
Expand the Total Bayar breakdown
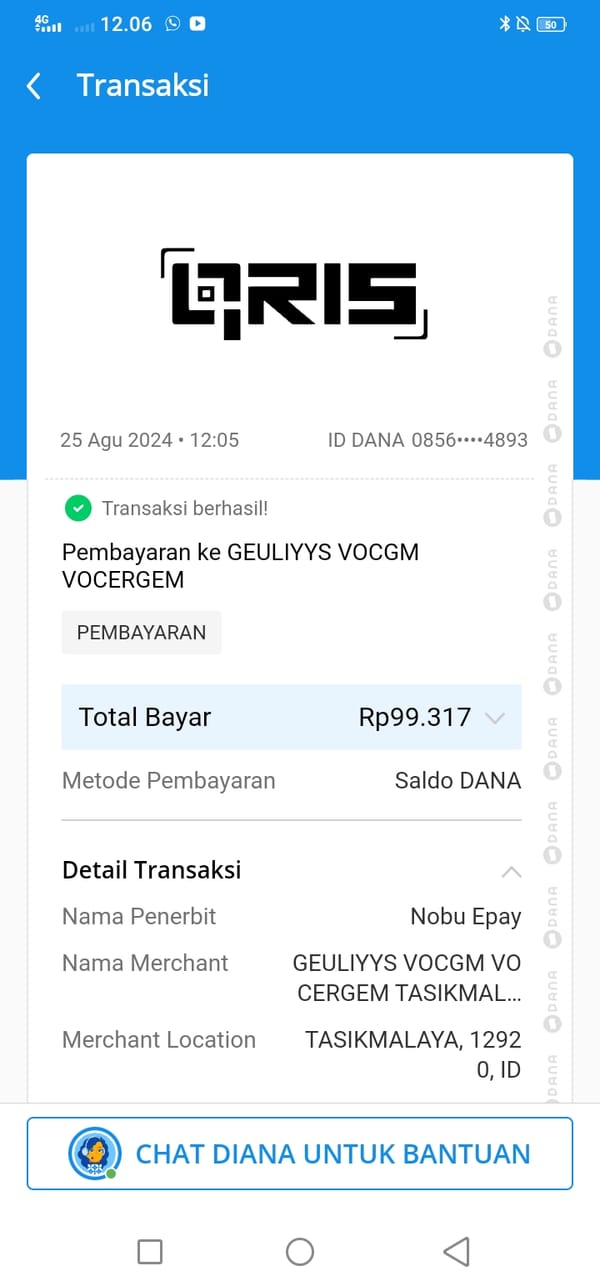[x=494, y=718]
